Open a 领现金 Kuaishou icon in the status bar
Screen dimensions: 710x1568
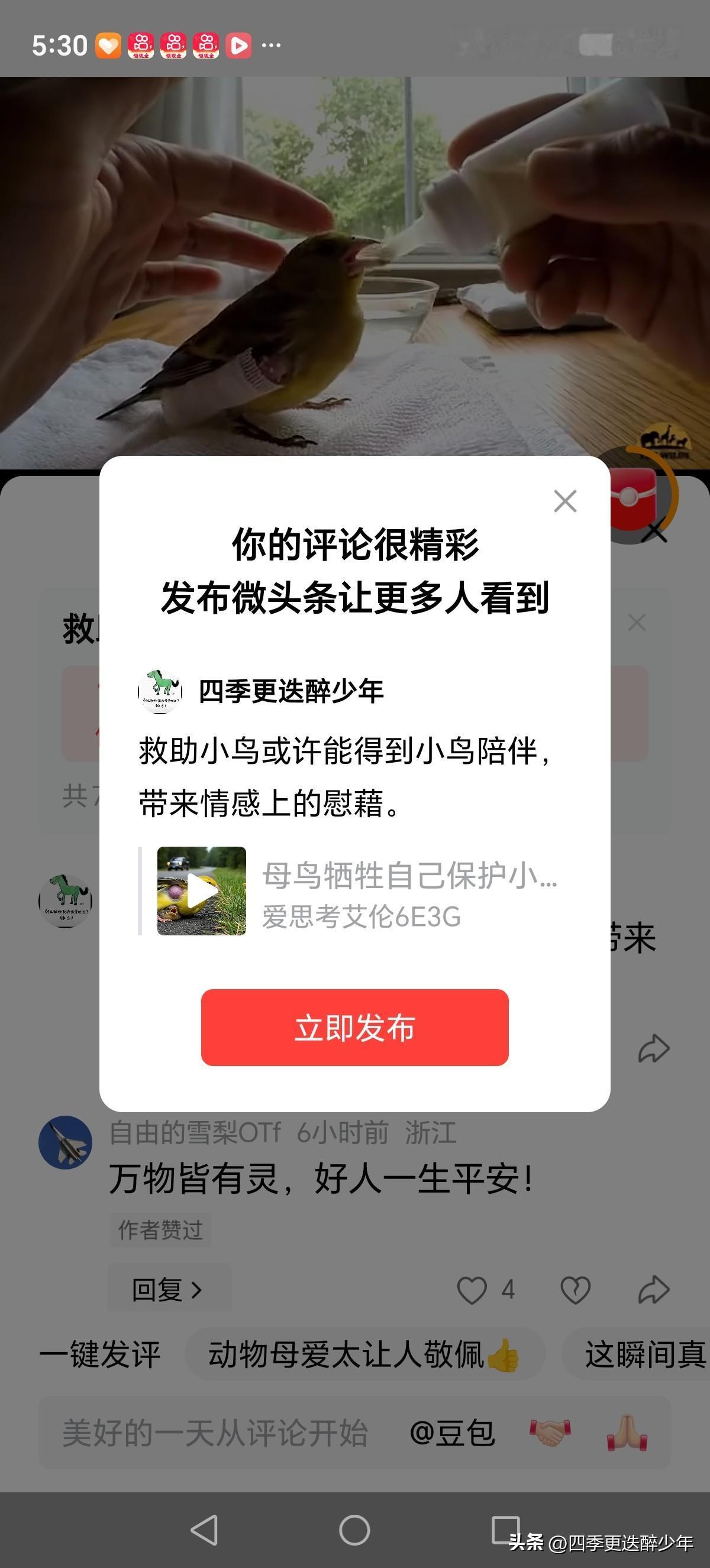[173, 44]
